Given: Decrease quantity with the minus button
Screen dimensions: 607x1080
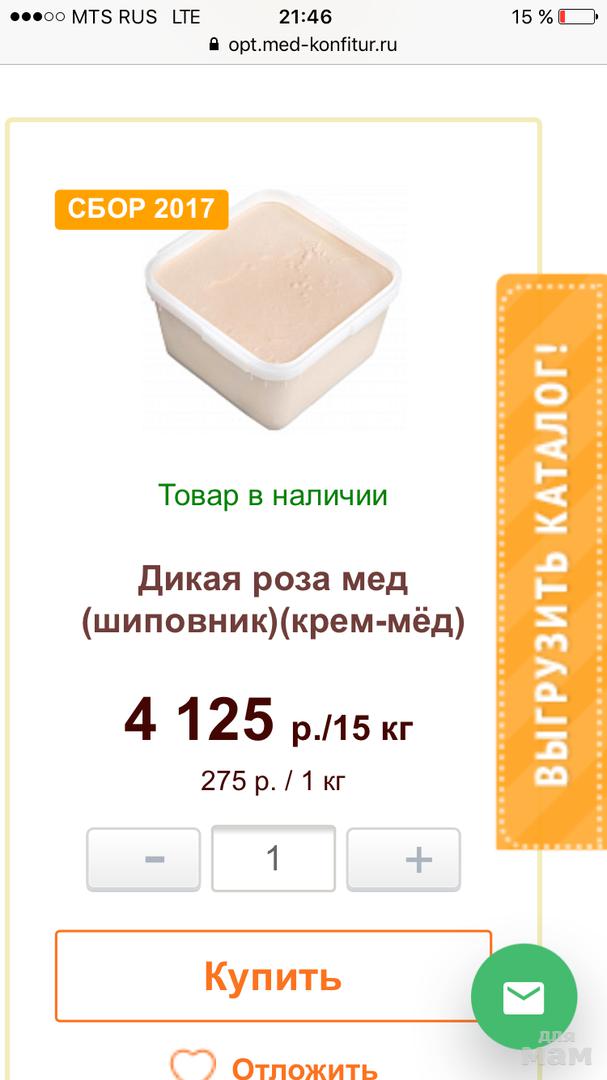Looking at the screenshot, I should click(143, 859).
